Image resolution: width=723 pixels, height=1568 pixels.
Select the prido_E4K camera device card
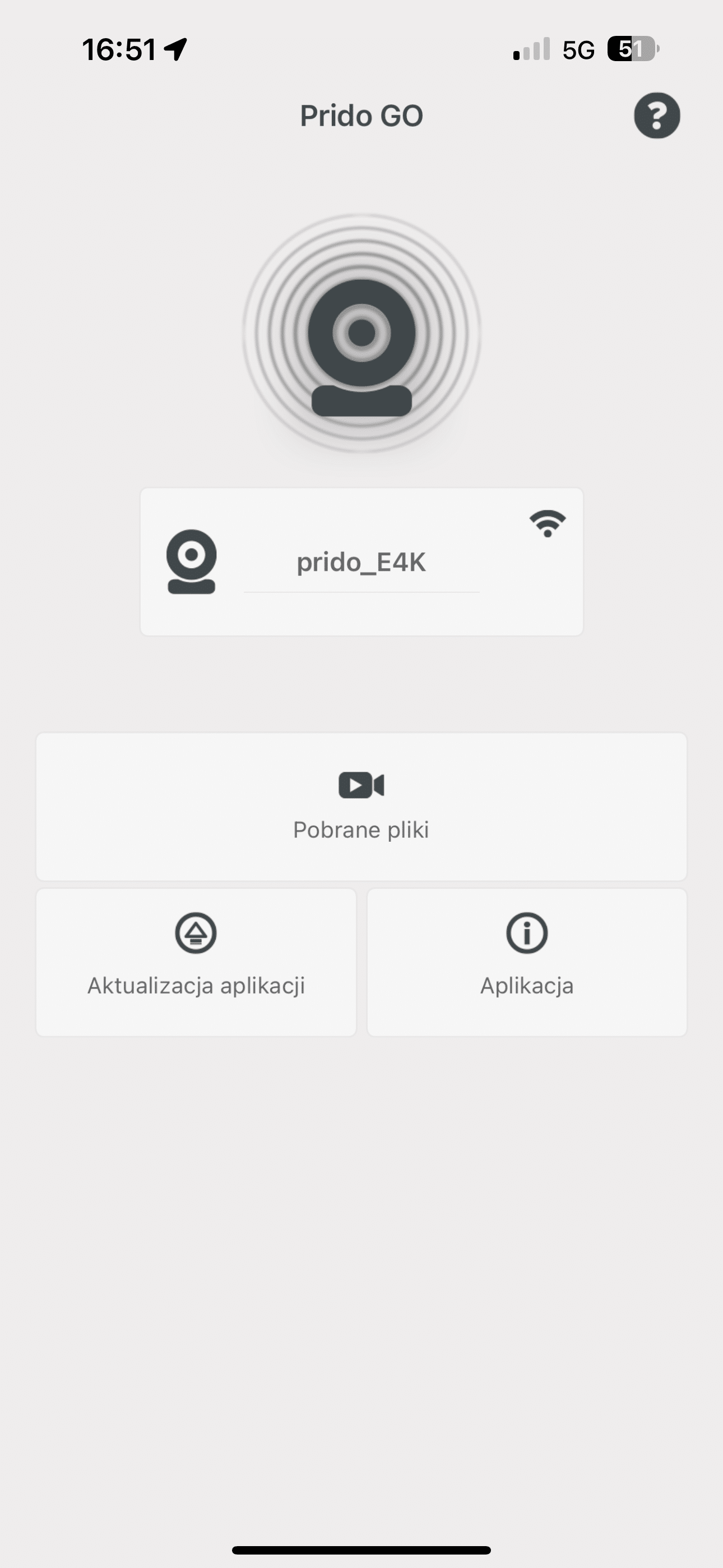pos(361,562)
